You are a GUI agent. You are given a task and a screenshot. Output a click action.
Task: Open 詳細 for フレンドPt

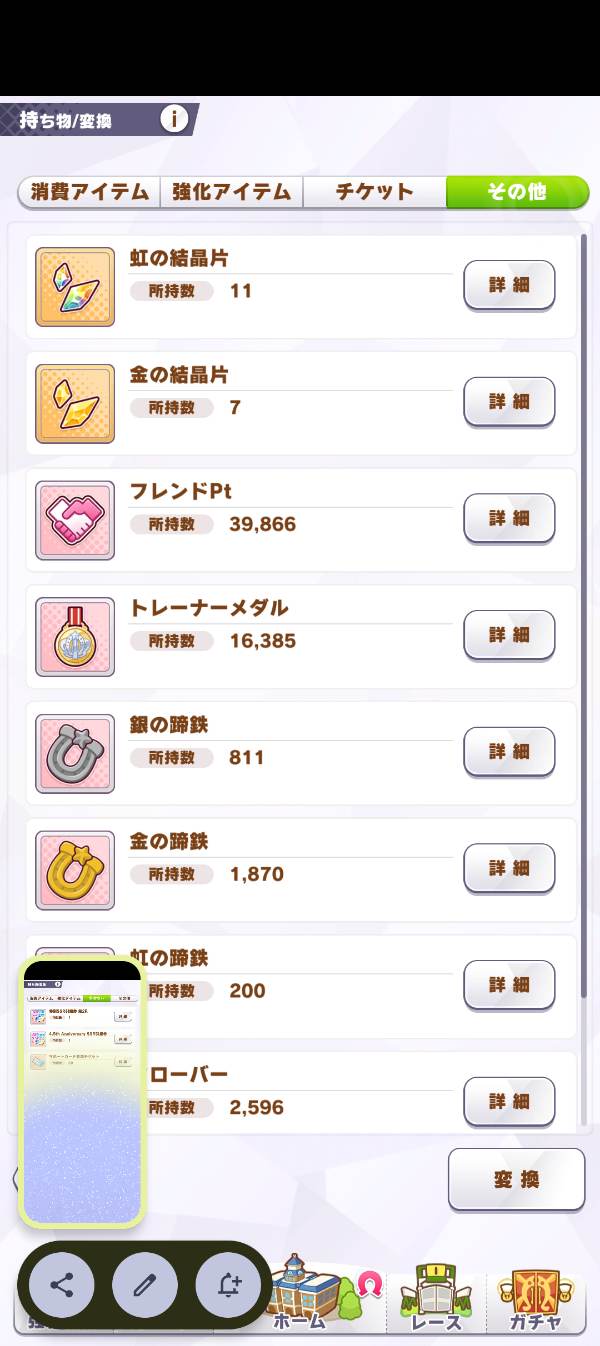509,518
